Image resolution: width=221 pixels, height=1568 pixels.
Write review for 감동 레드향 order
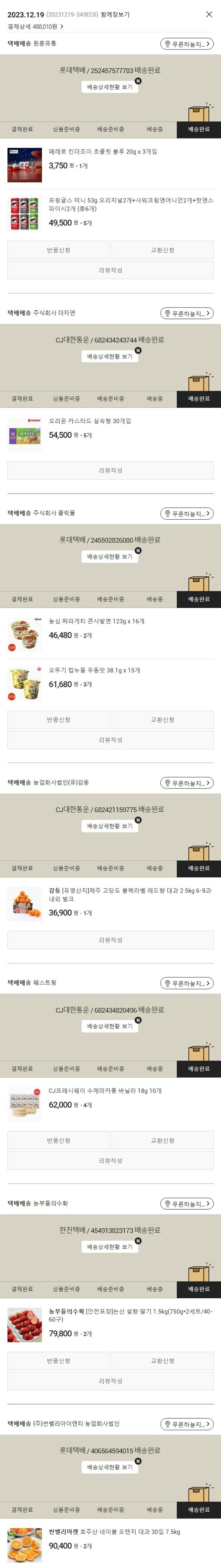110,940
